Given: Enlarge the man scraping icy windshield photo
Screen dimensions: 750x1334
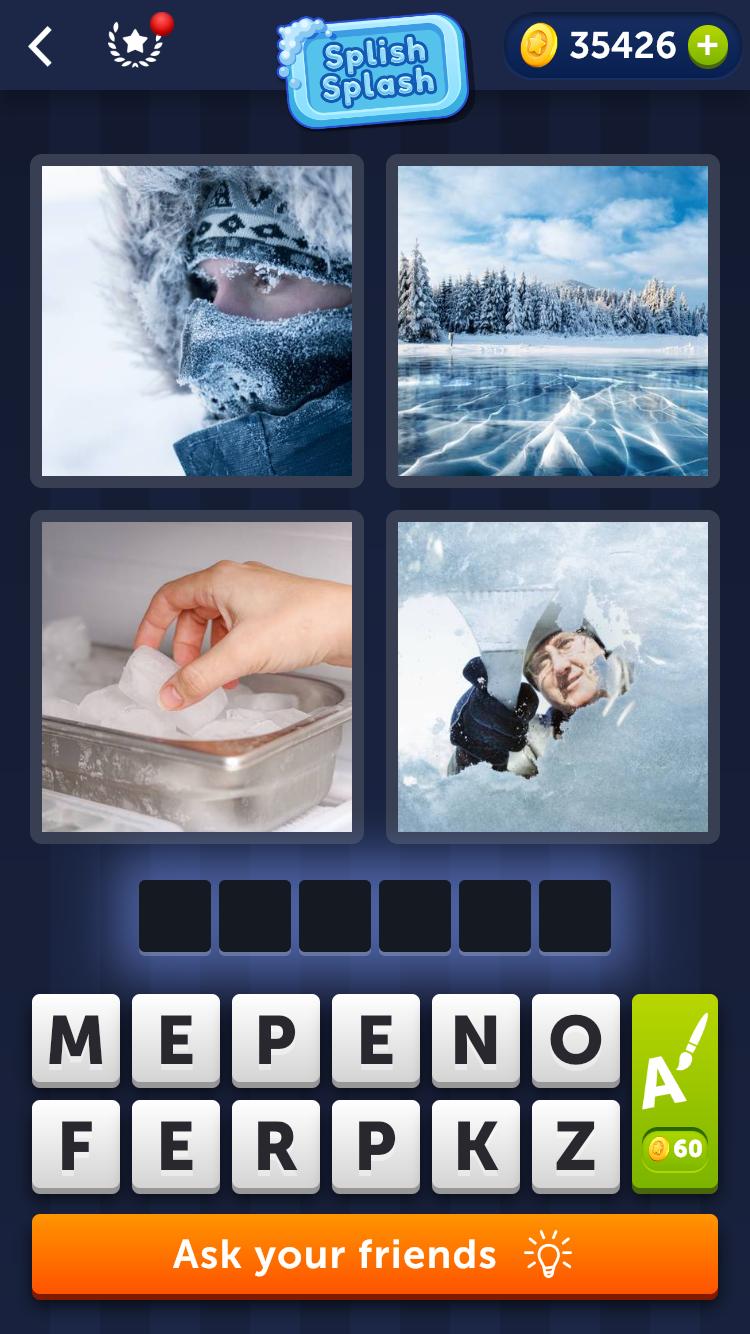Looking at the screenshot, I should pyautogui.click(x=553, y=677).
